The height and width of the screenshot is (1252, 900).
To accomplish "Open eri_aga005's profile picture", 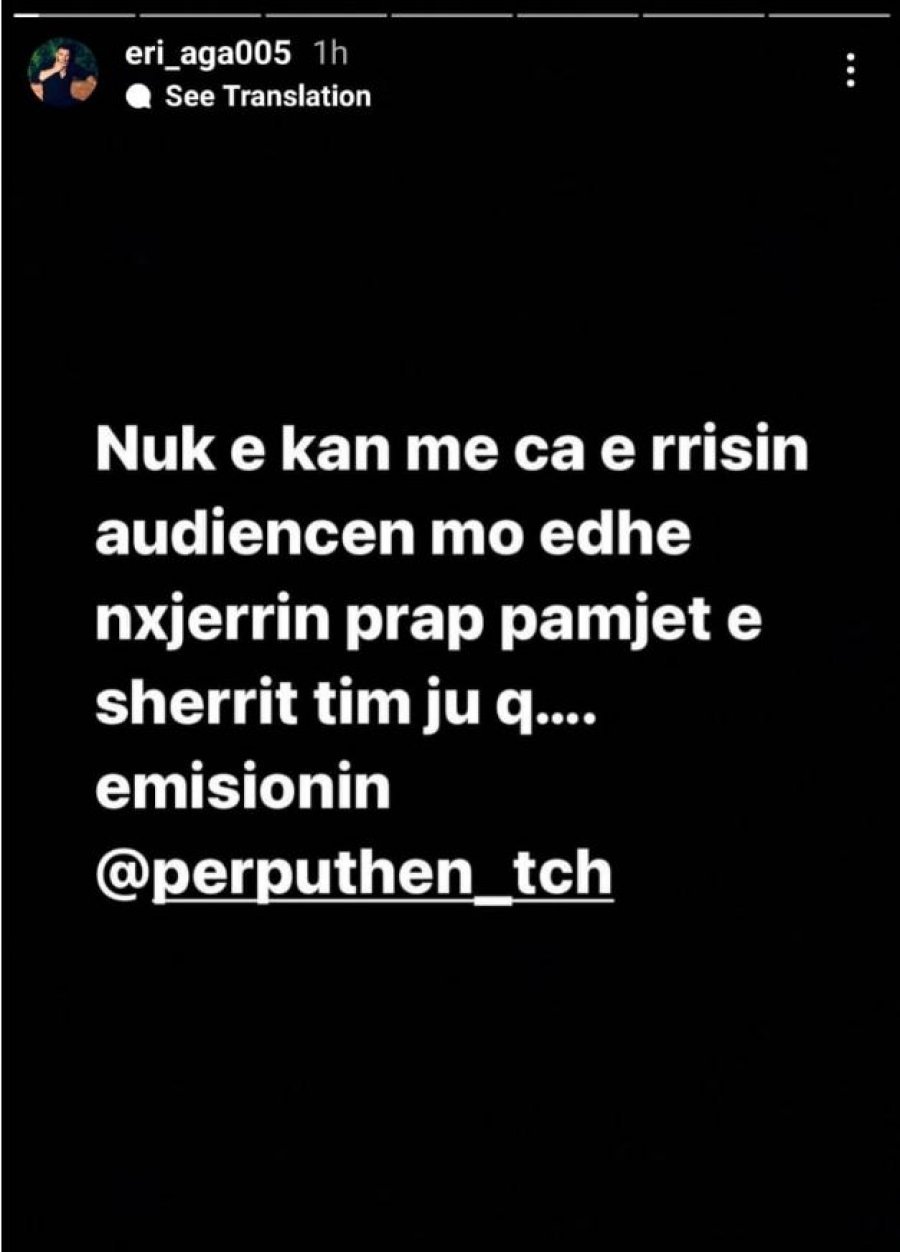I will (64, 73).
